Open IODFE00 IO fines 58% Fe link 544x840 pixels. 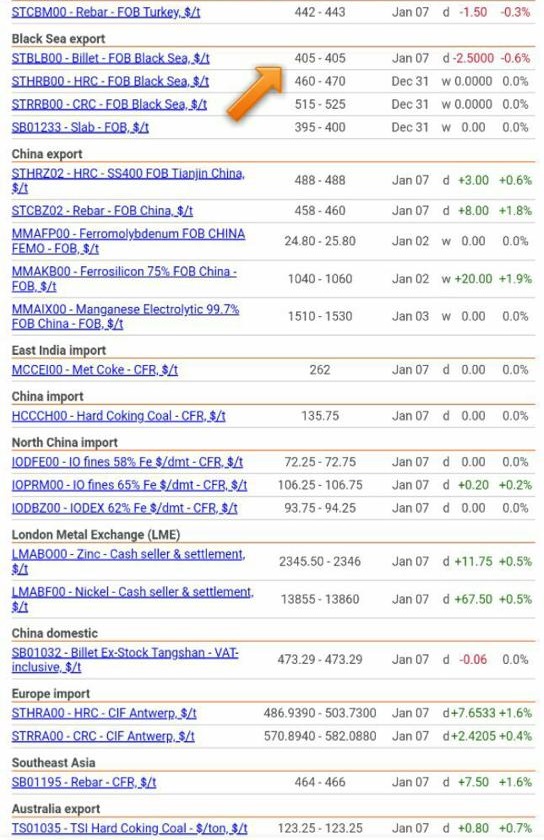[x=127, y=462]
